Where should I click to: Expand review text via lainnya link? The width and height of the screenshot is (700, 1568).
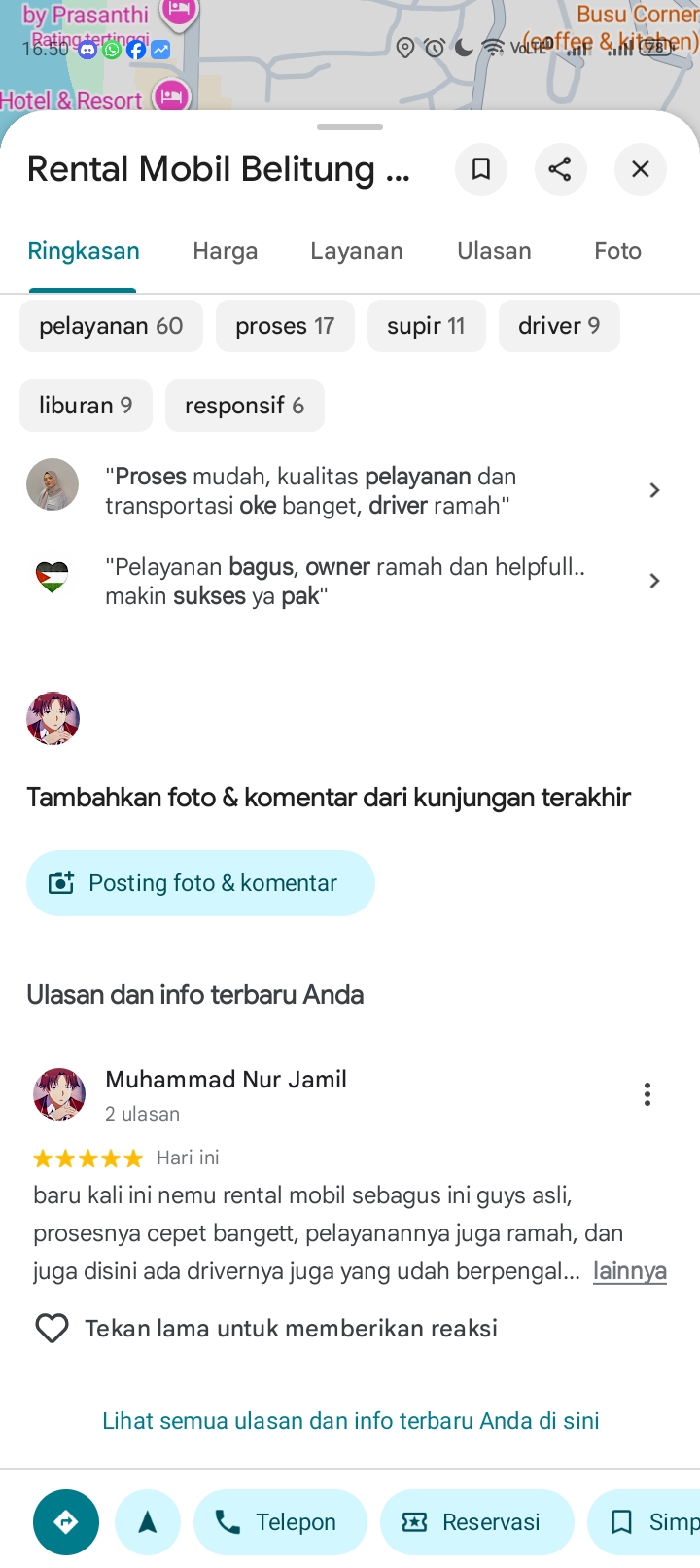(x=629, y=1271)
